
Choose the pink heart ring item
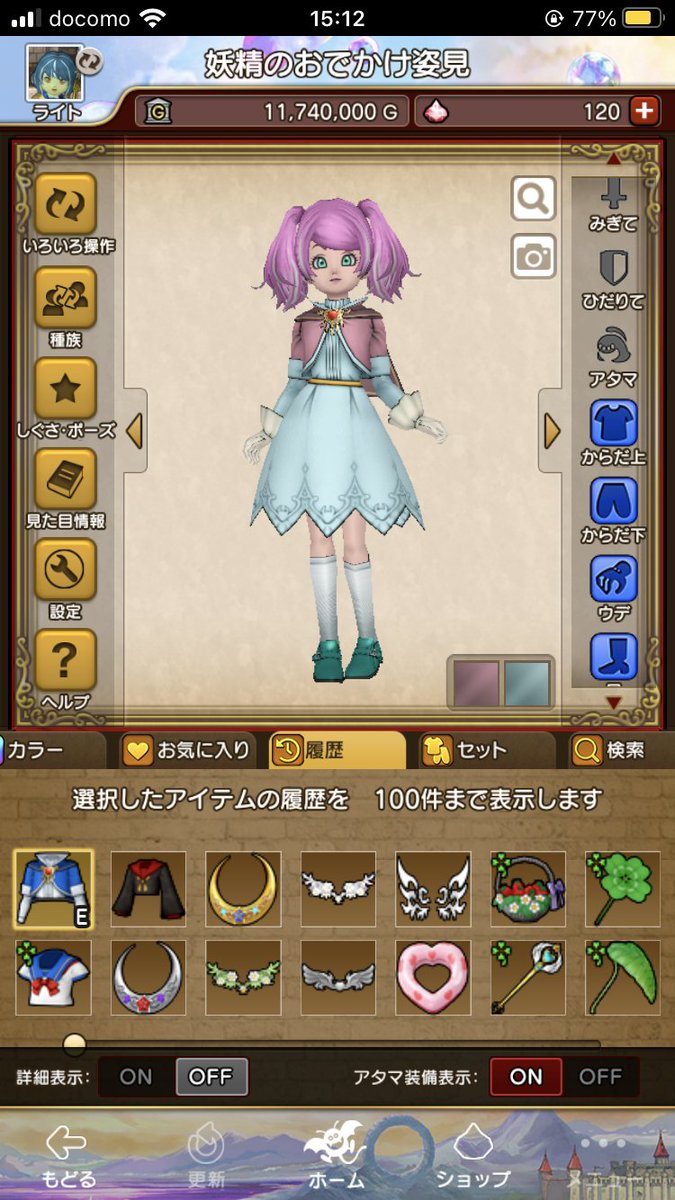pyautogui.click(x=433, y=977)
